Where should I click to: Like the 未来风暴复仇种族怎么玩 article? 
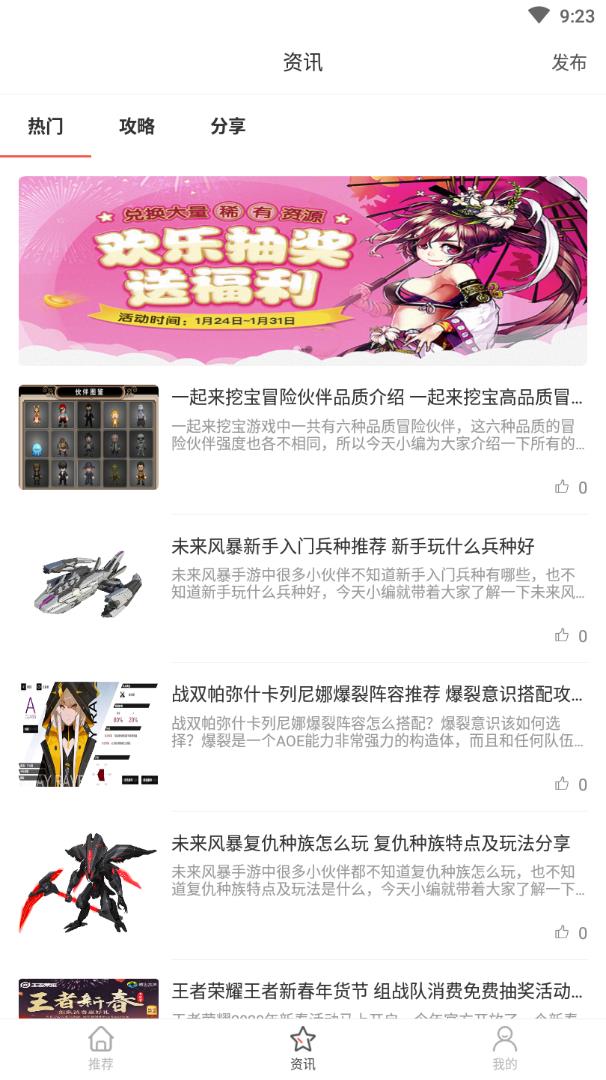(562, 932)
